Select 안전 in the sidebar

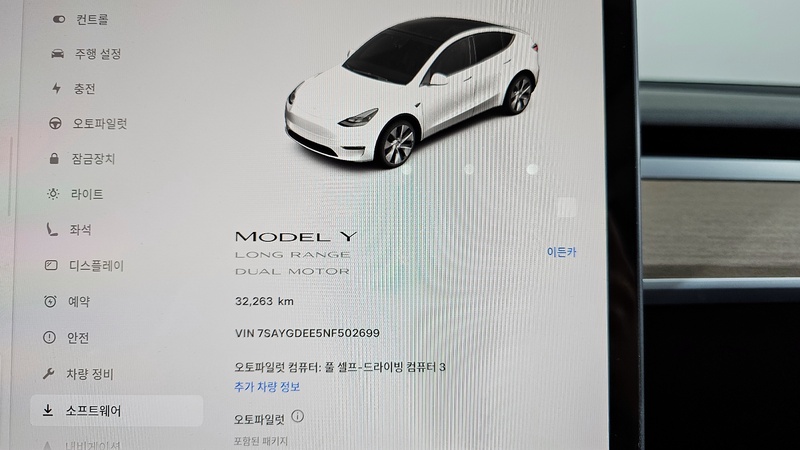point(78,337)
